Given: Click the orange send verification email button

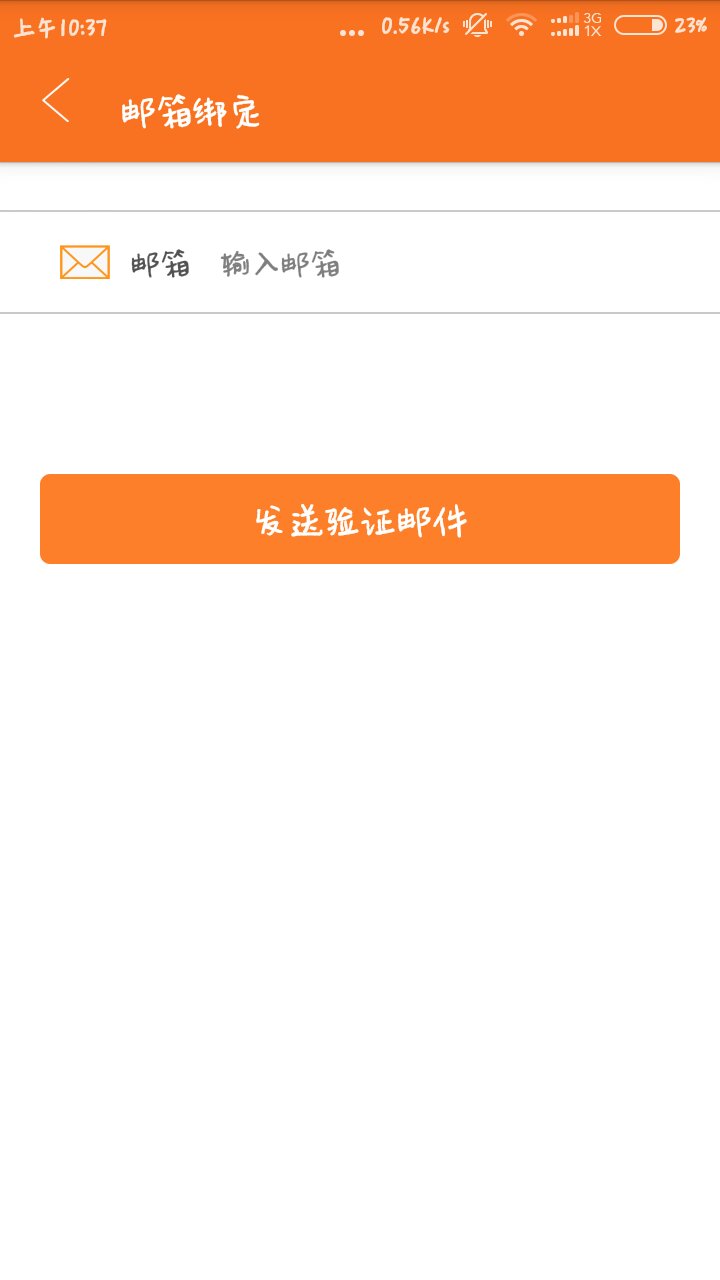Looking at the screenshot, I should point(360,518).
